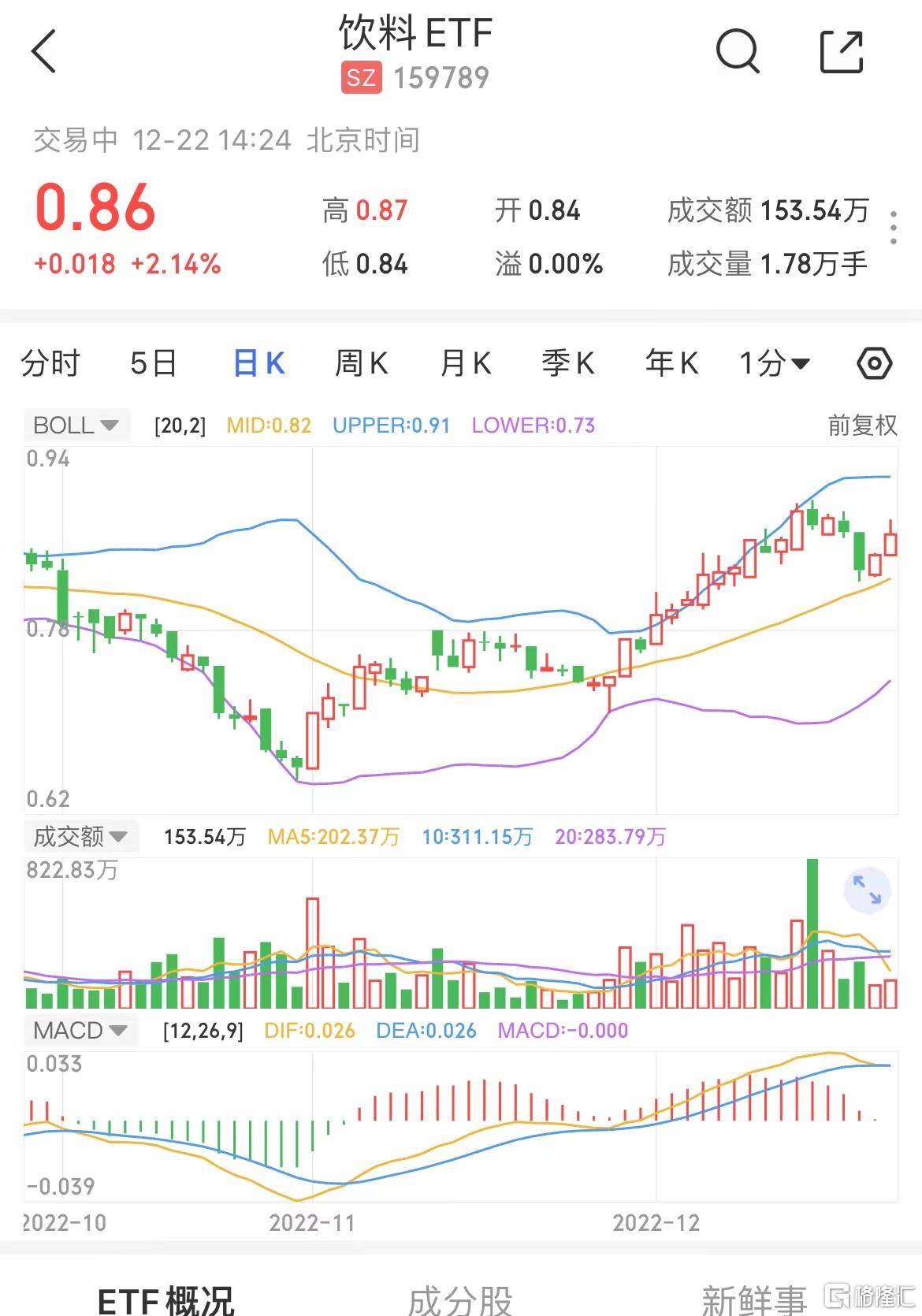Screen dimensions: 922x1316
Task: Open chart settings hexagon icon
Action: tap(874, 363)
